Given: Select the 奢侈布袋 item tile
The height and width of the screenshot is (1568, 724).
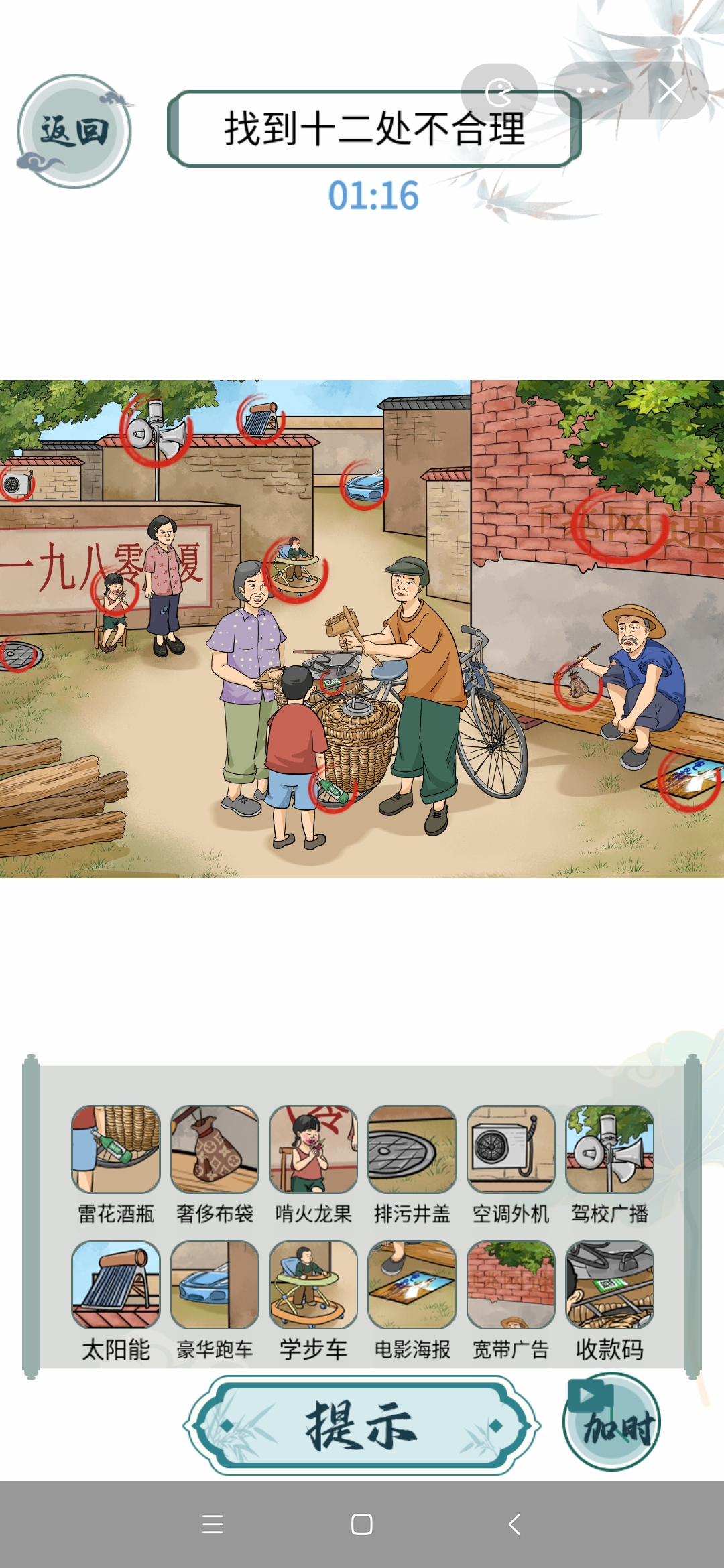Looking at the screenshot, I should (215, 1149).
